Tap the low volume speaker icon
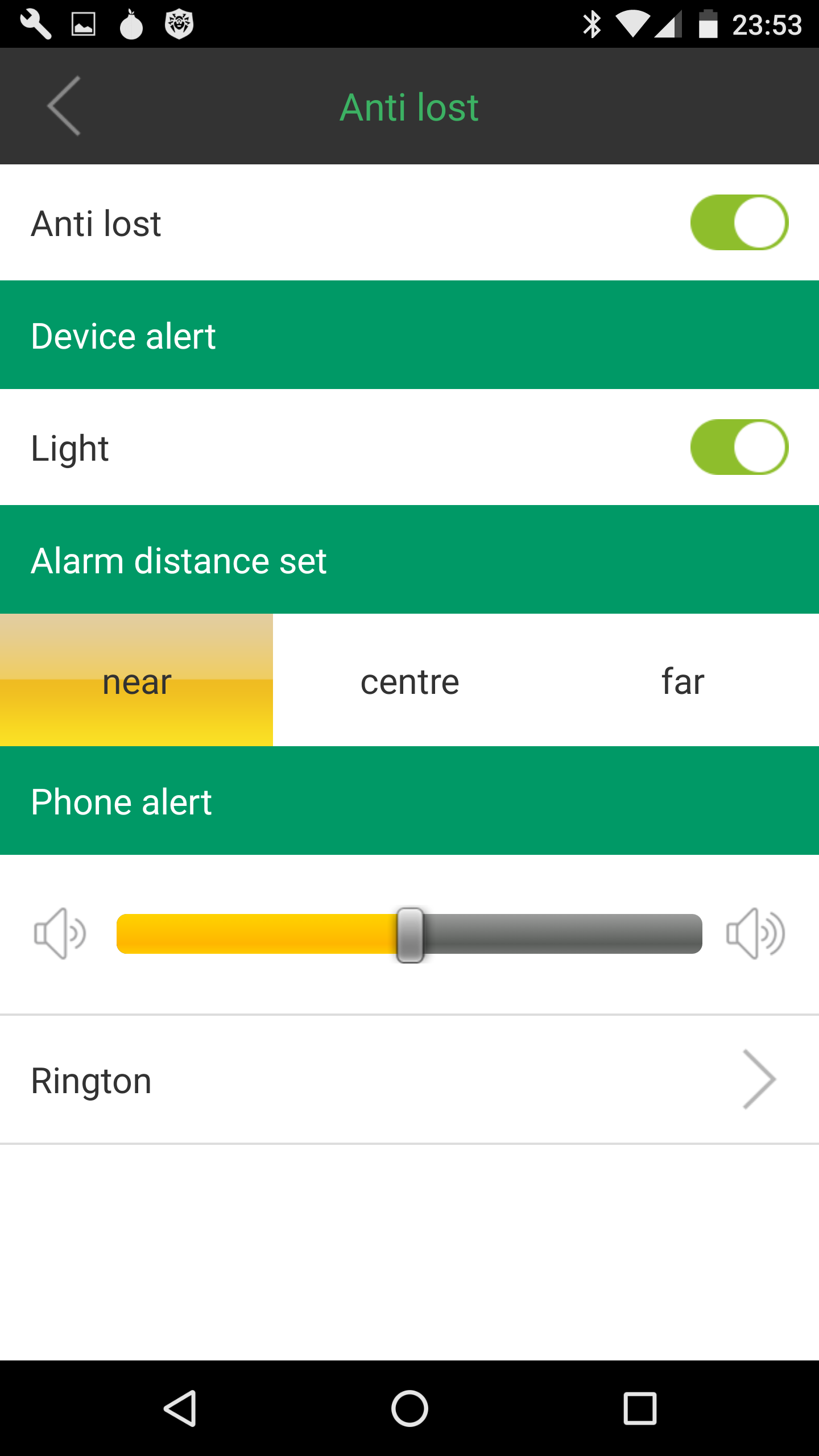Screen dimensions: 819x1456 click(x=60, y=934)
